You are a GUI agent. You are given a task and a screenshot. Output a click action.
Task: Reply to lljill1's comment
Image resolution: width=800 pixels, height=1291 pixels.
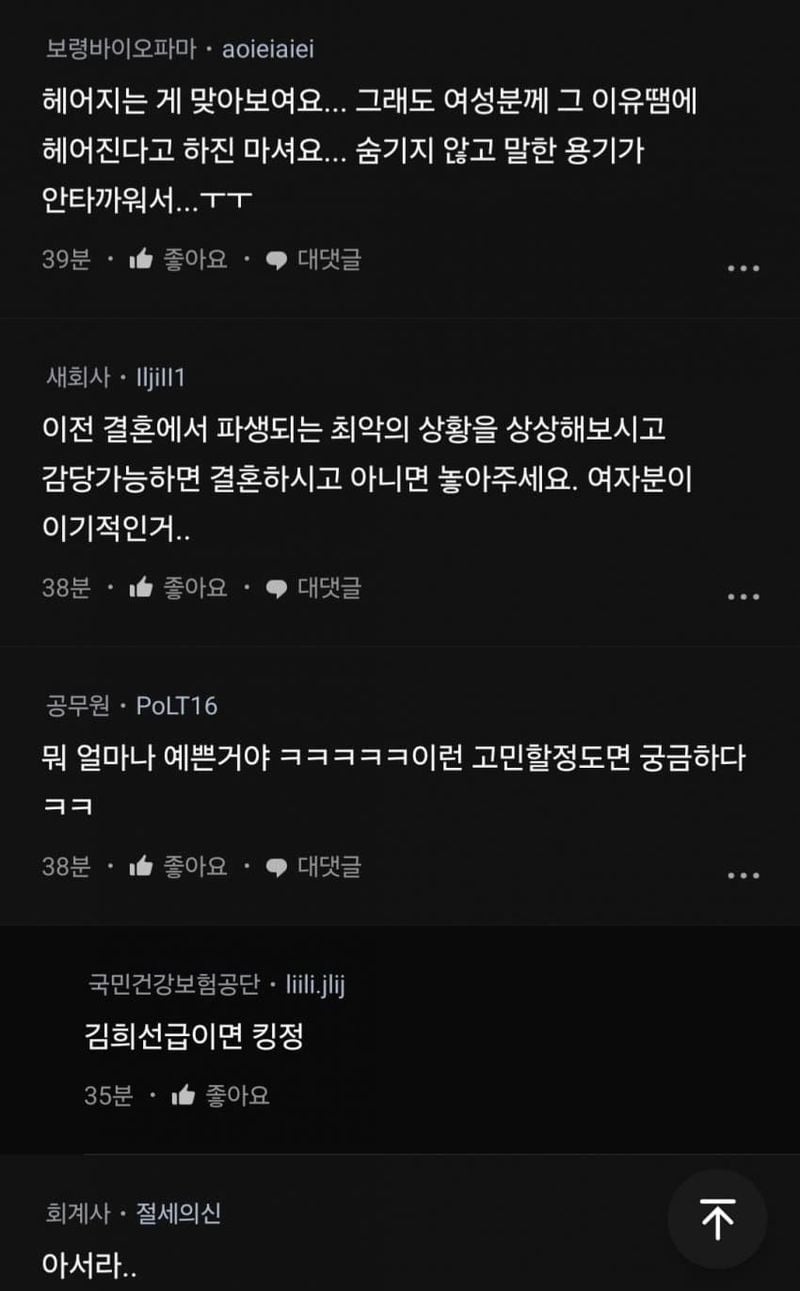313,588
